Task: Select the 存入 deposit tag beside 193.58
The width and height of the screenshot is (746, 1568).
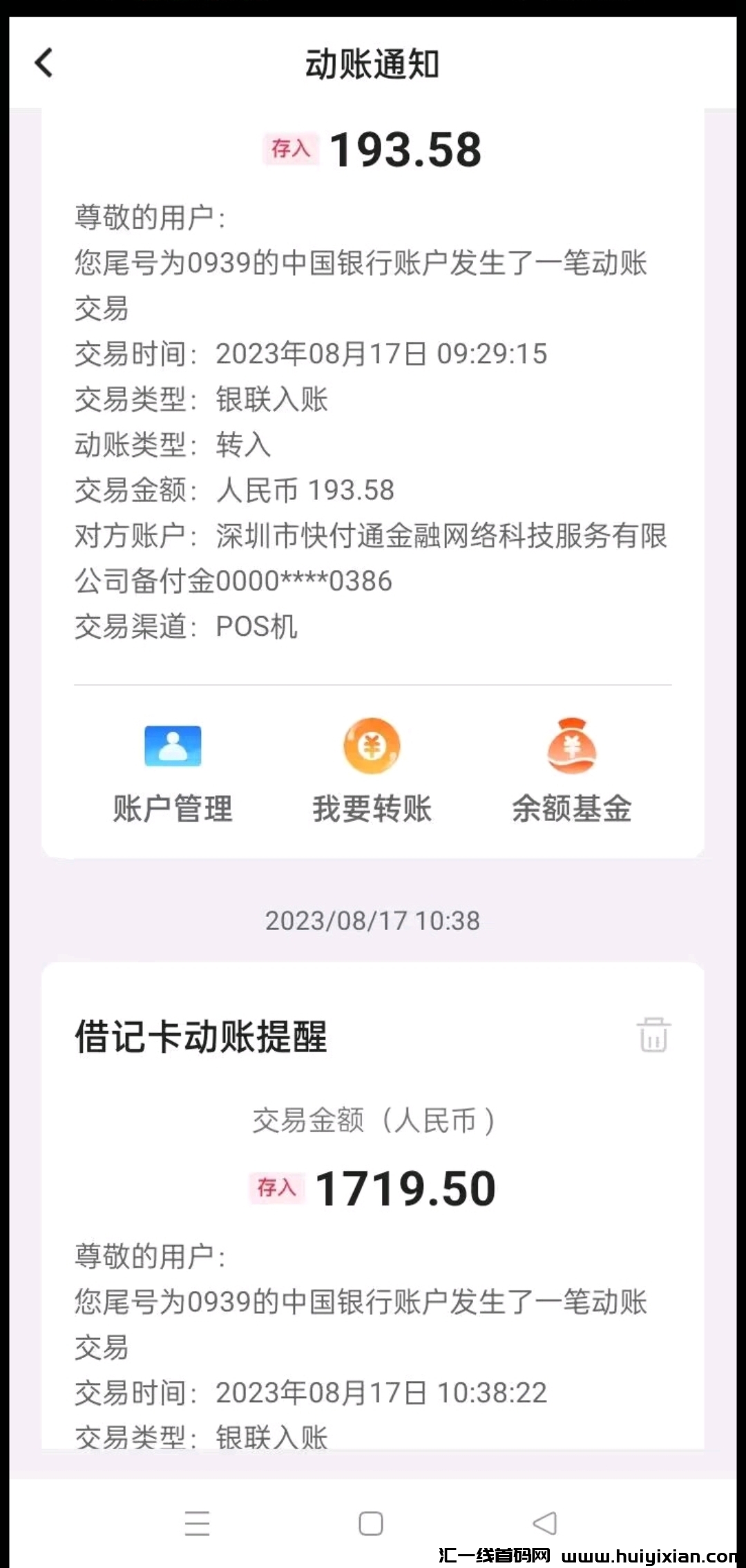Action: coord(290,148)
